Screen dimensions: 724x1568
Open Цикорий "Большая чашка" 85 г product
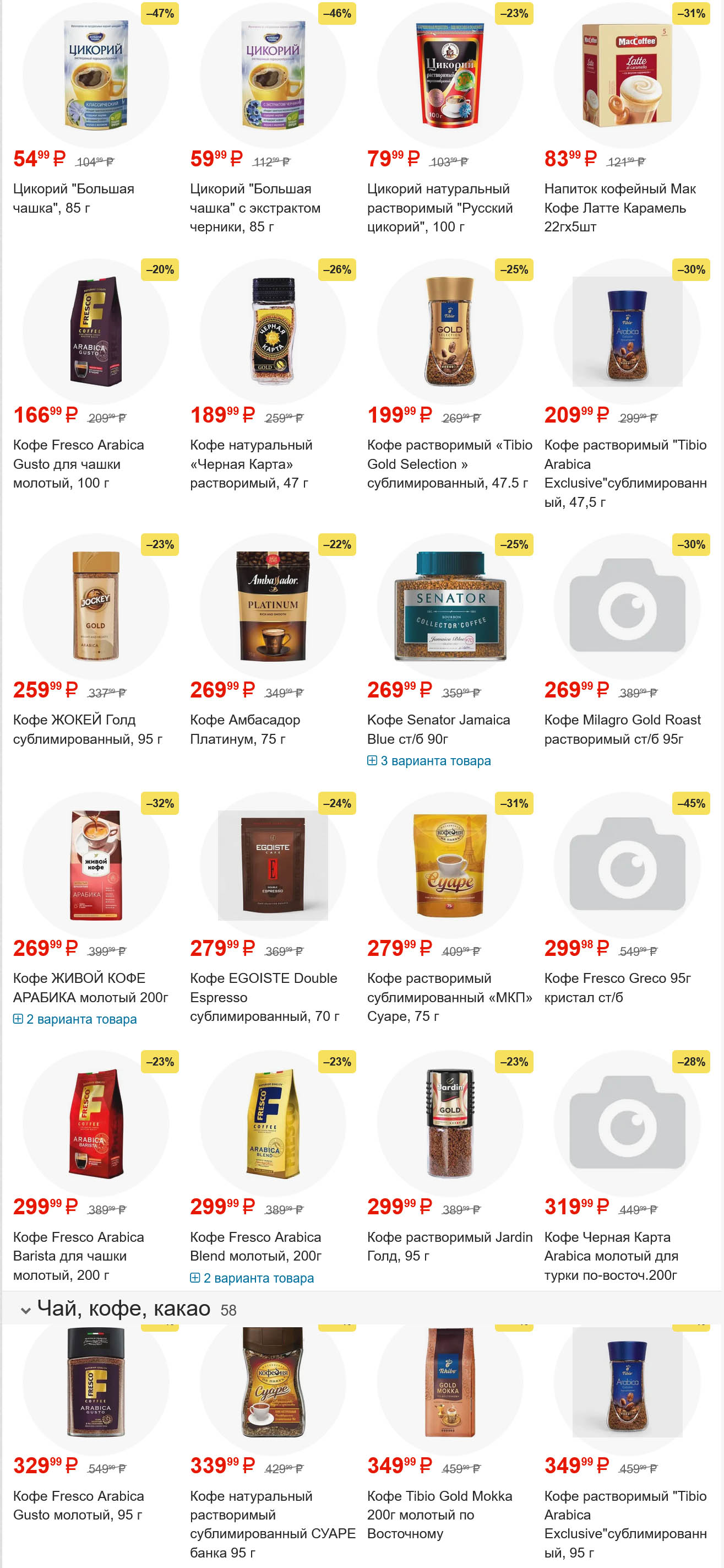click(73, 198)
